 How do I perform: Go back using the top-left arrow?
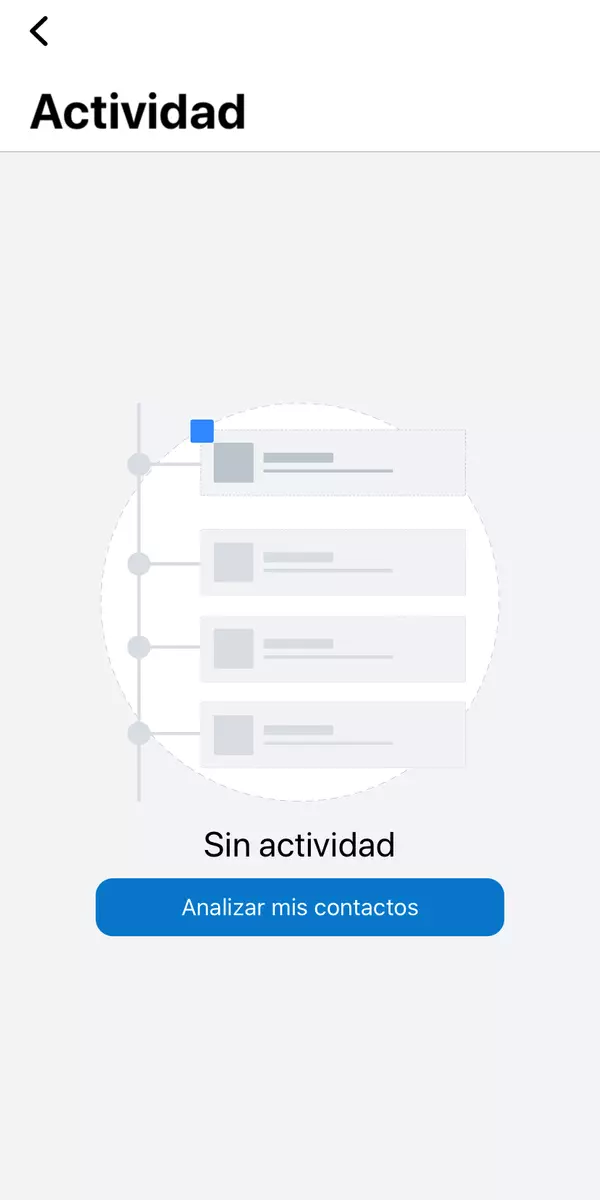point(39,31)
